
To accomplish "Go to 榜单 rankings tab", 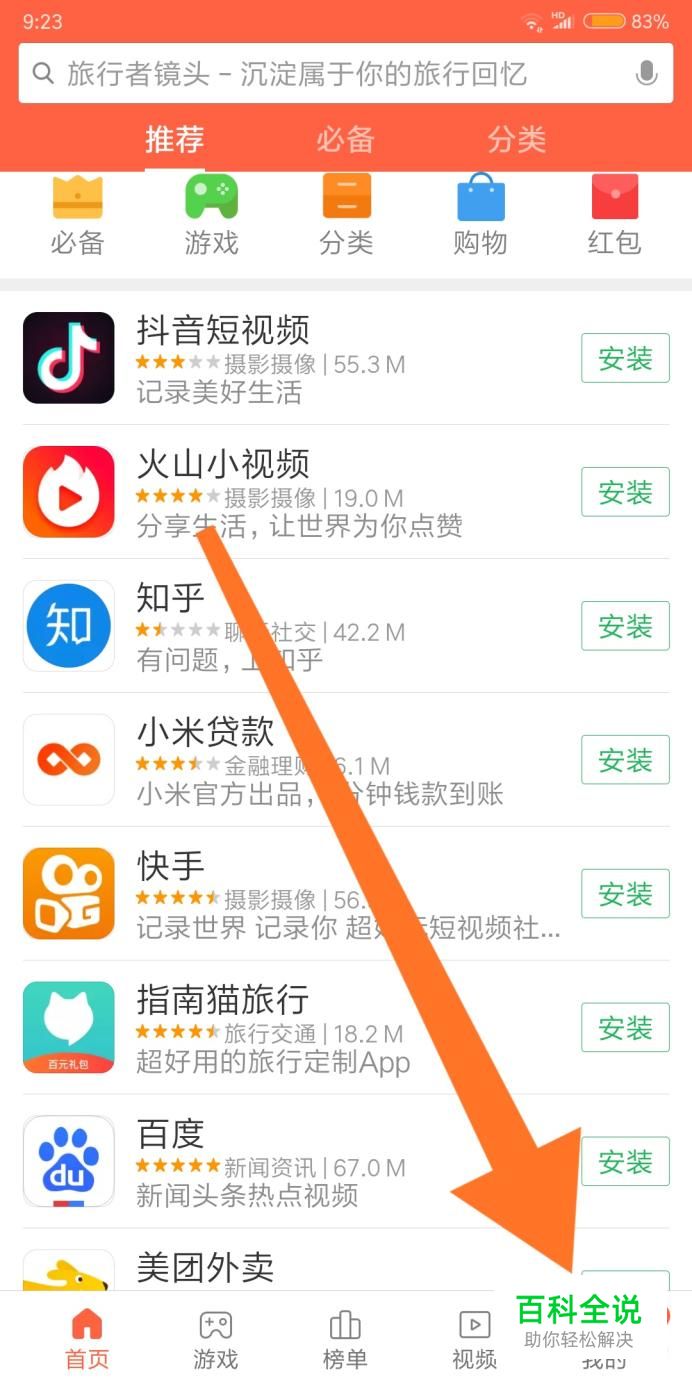I will coord(345,1338).
